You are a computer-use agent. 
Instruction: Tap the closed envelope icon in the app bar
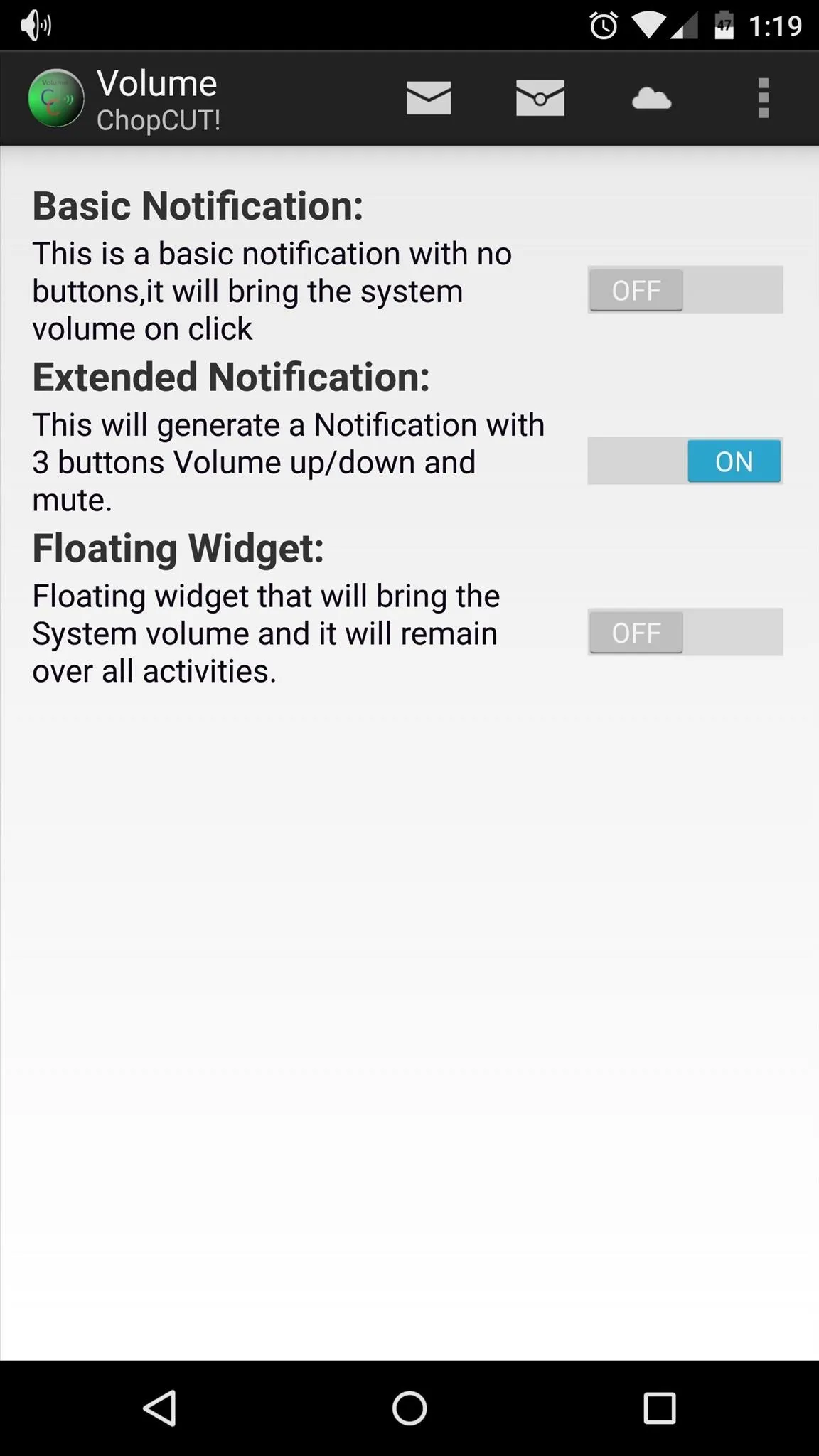(x=429, y=97)
